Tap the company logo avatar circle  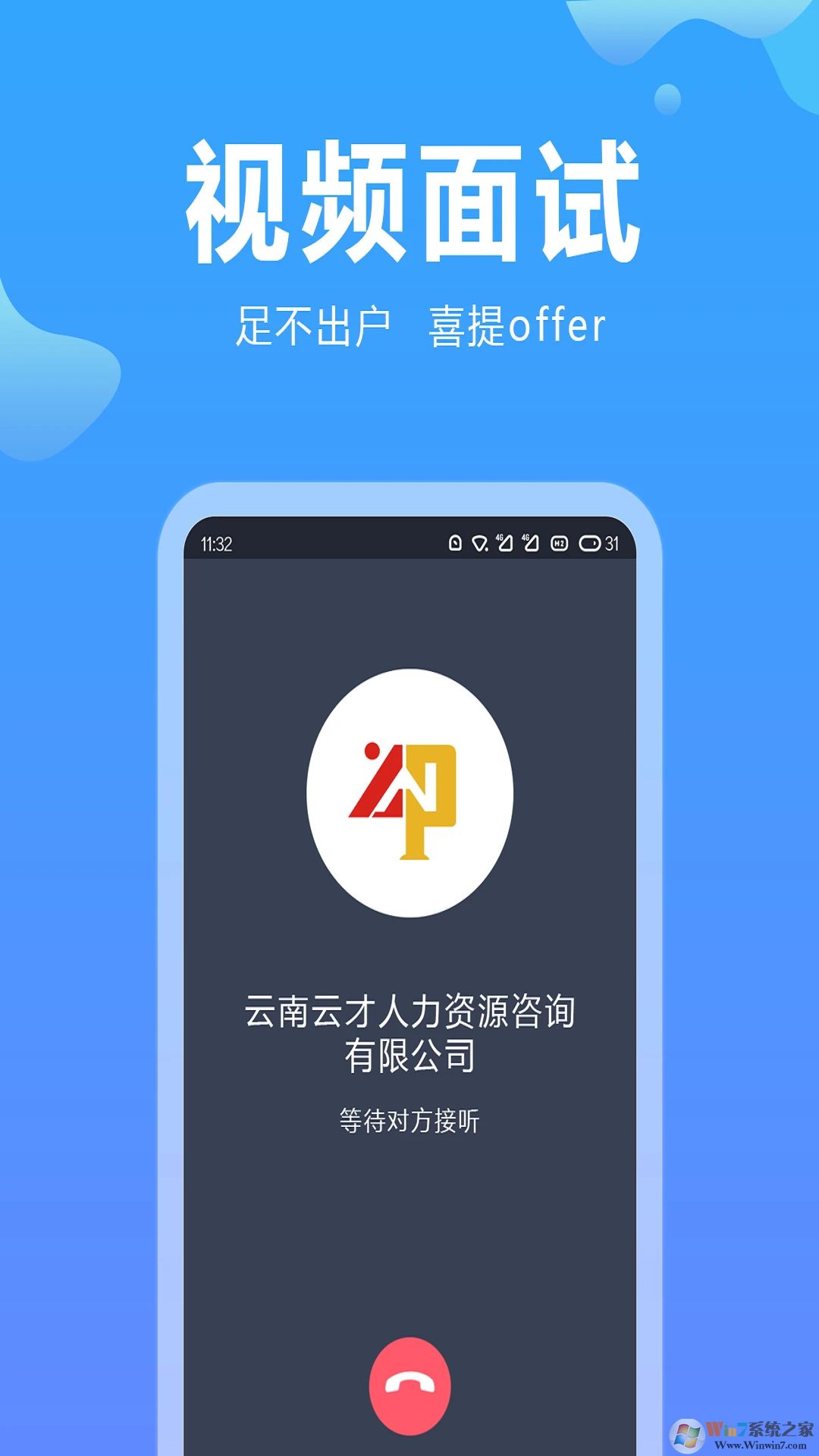pos(409,789)
